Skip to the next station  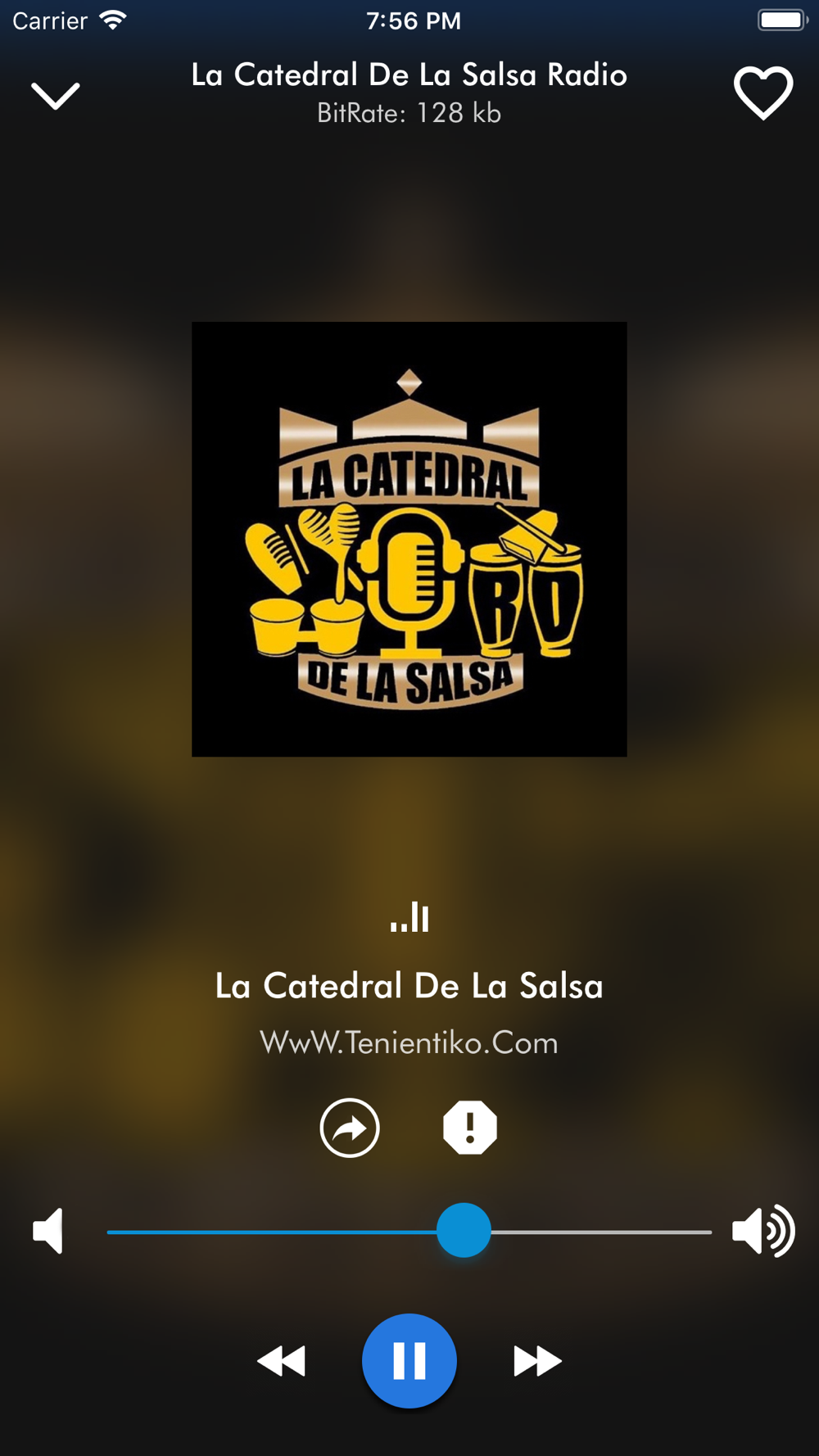click(x=537, y=1361)
